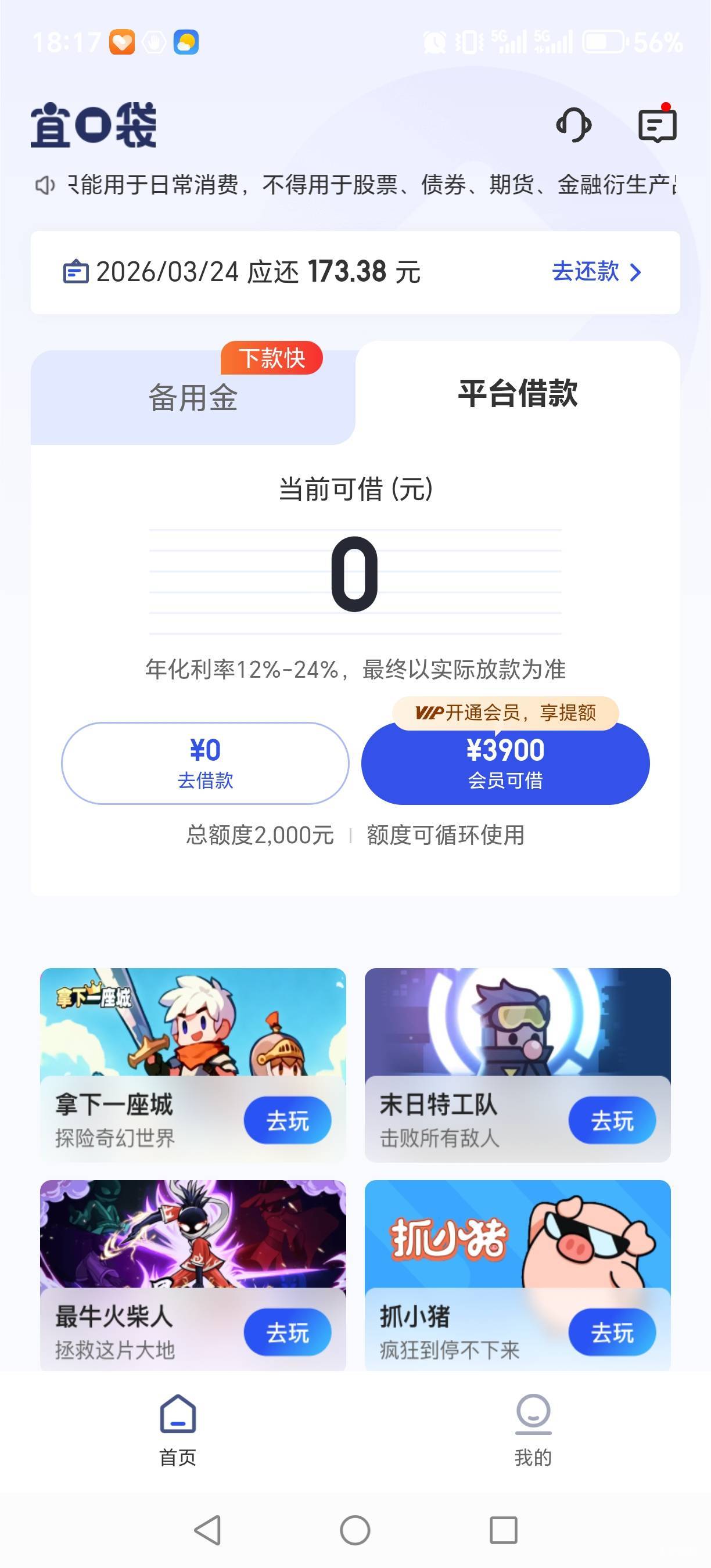Tap the ¥0 去借款 button

(x=205, y=763)
